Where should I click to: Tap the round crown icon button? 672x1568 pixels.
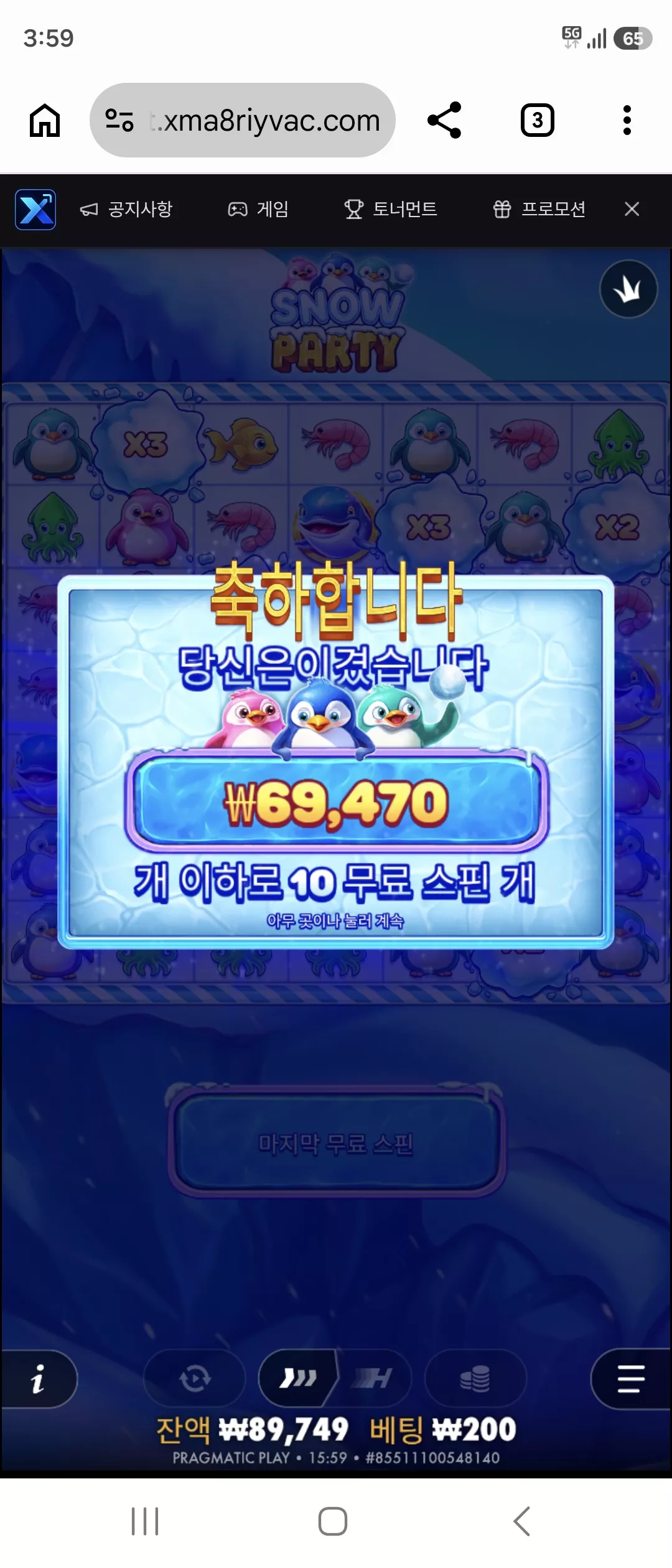click(x=628, y=289)
